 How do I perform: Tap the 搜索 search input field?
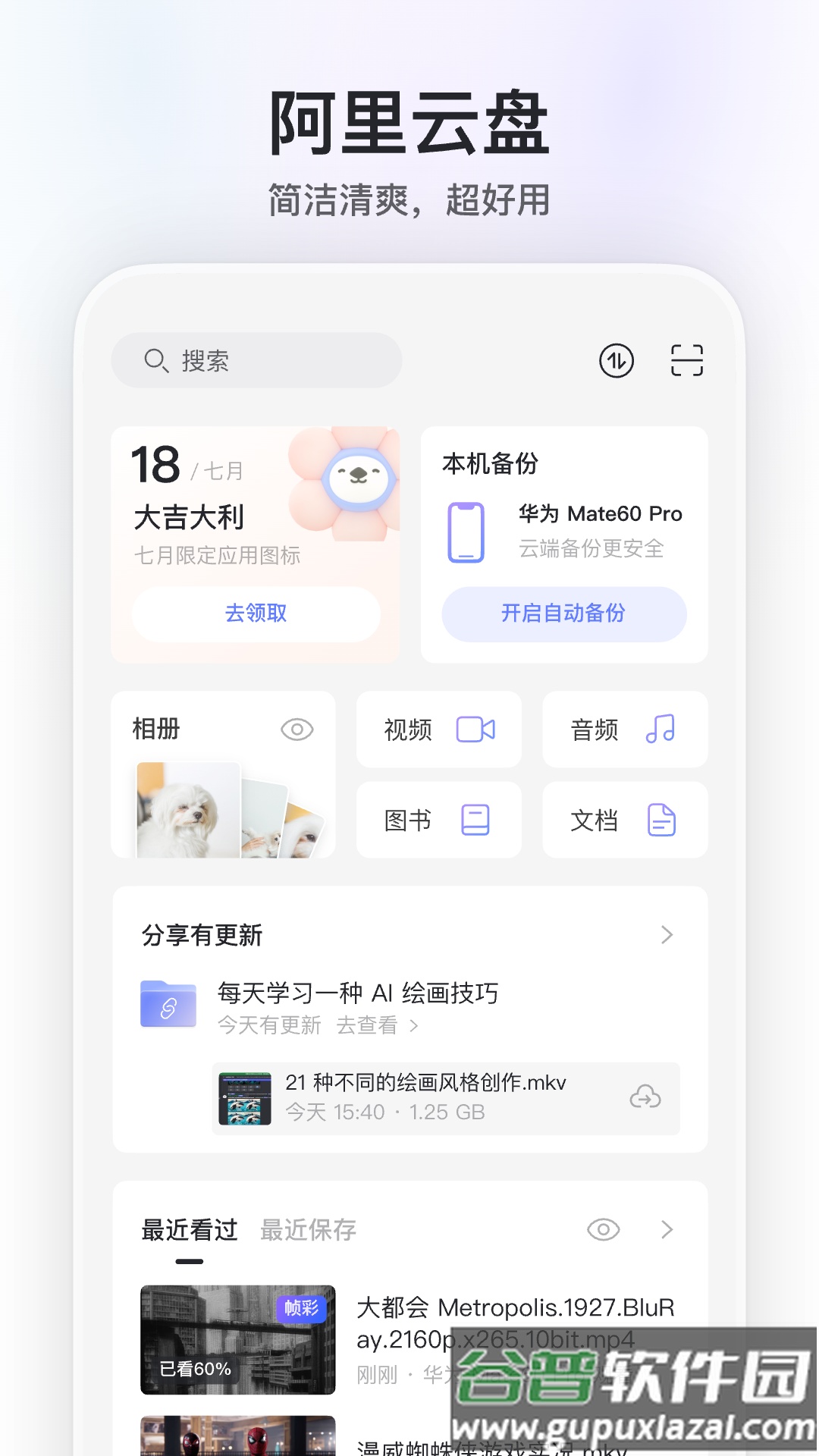[258, 361]
